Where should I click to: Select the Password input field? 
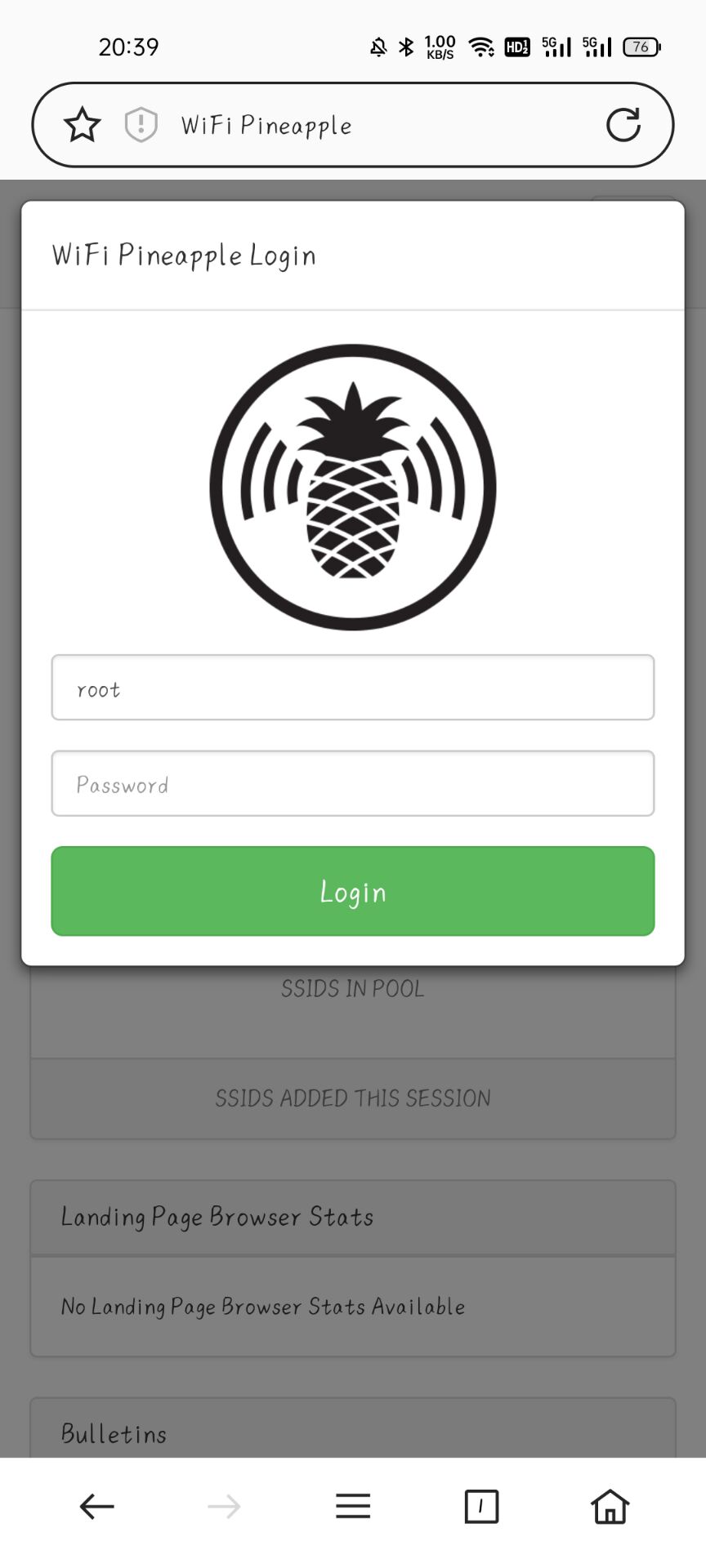point(353,784)
